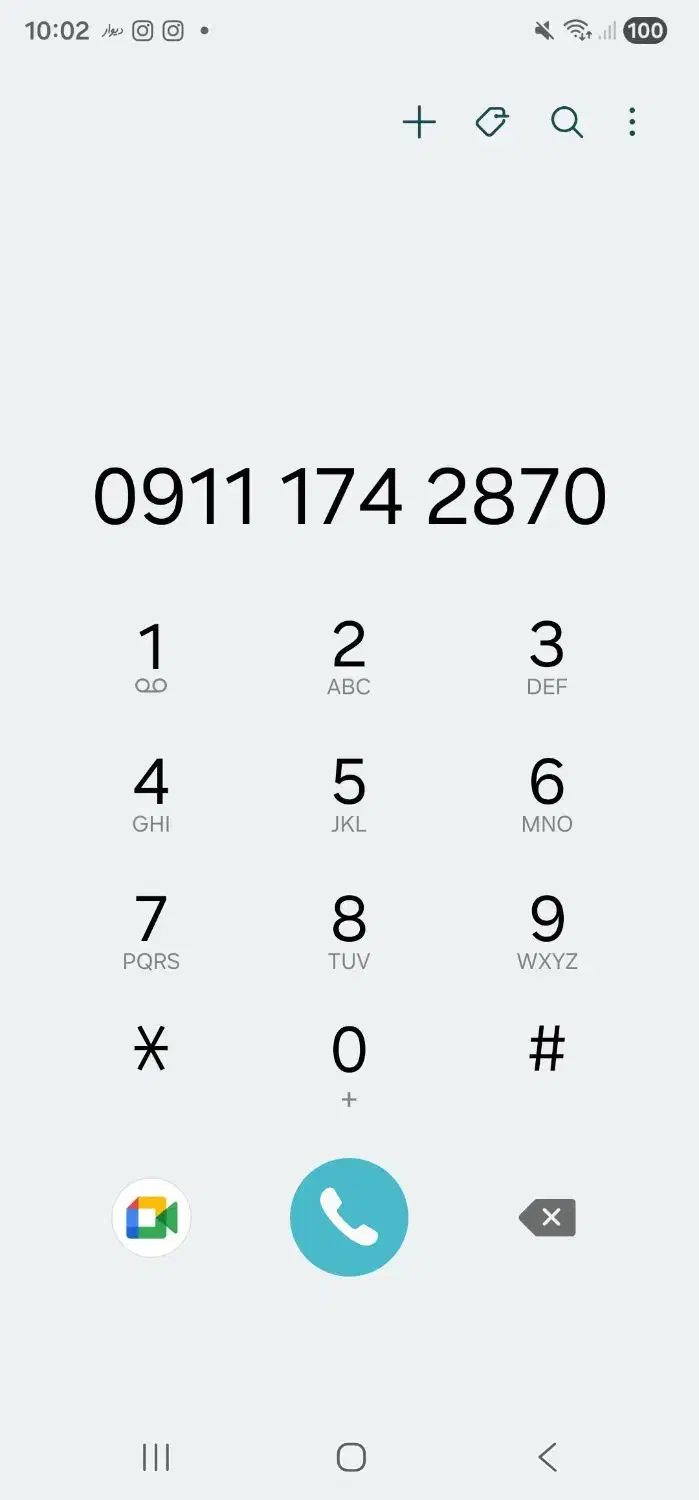
Task: Start a Google Meet video call
Action: click(151, 1217)
